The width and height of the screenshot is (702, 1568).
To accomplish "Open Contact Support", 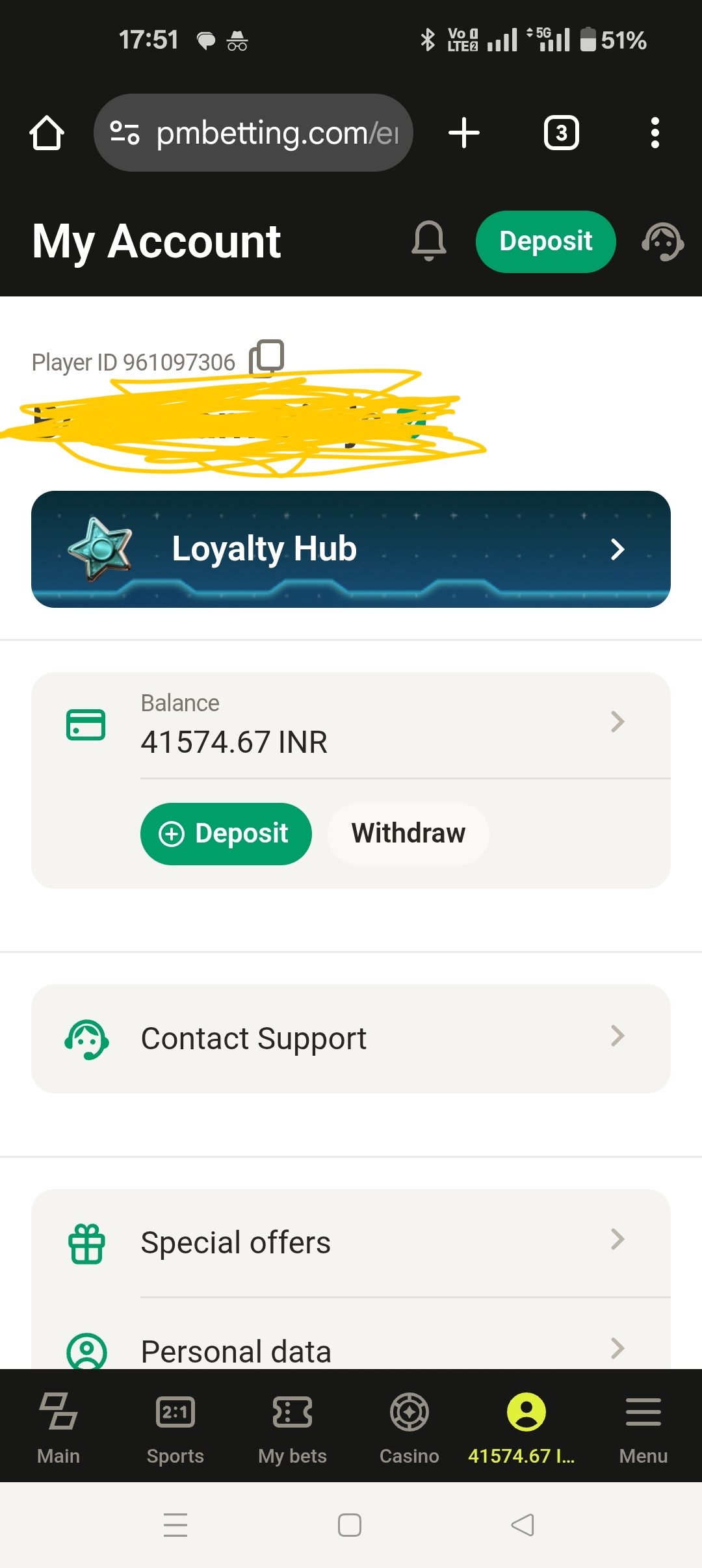I will 351,1038.
